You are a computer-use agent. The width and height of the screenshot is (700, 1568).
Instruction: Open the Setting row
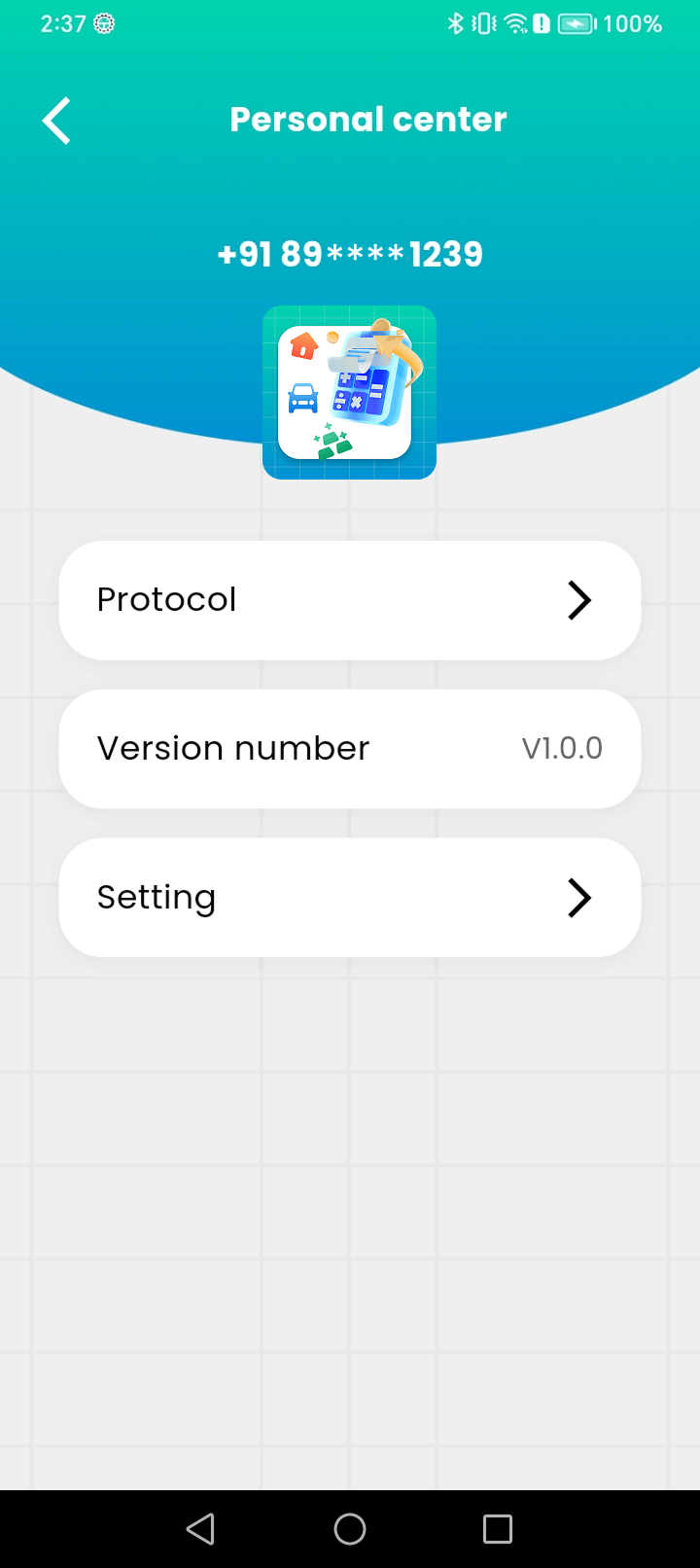(x=350, y=898)
